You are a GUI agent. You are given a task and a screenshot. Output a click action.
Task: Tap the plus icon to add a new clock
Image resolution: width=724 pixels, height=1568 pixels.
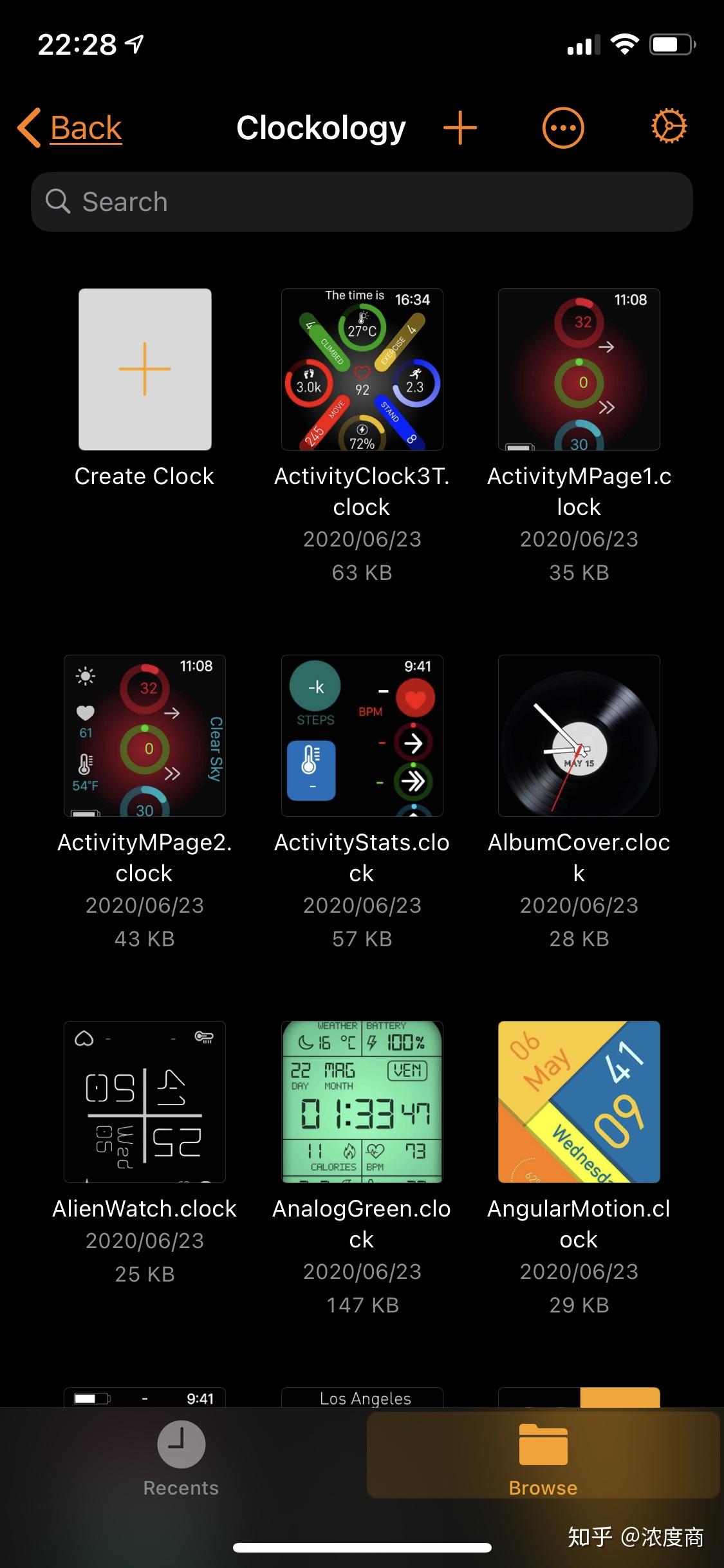point(460,127)
